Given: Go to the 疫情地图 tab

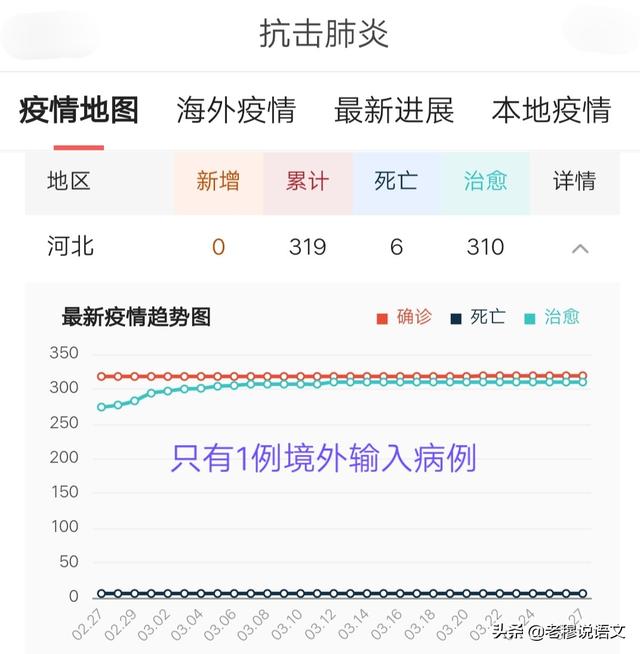Looking at the screenshot, I should pos(79,110).
